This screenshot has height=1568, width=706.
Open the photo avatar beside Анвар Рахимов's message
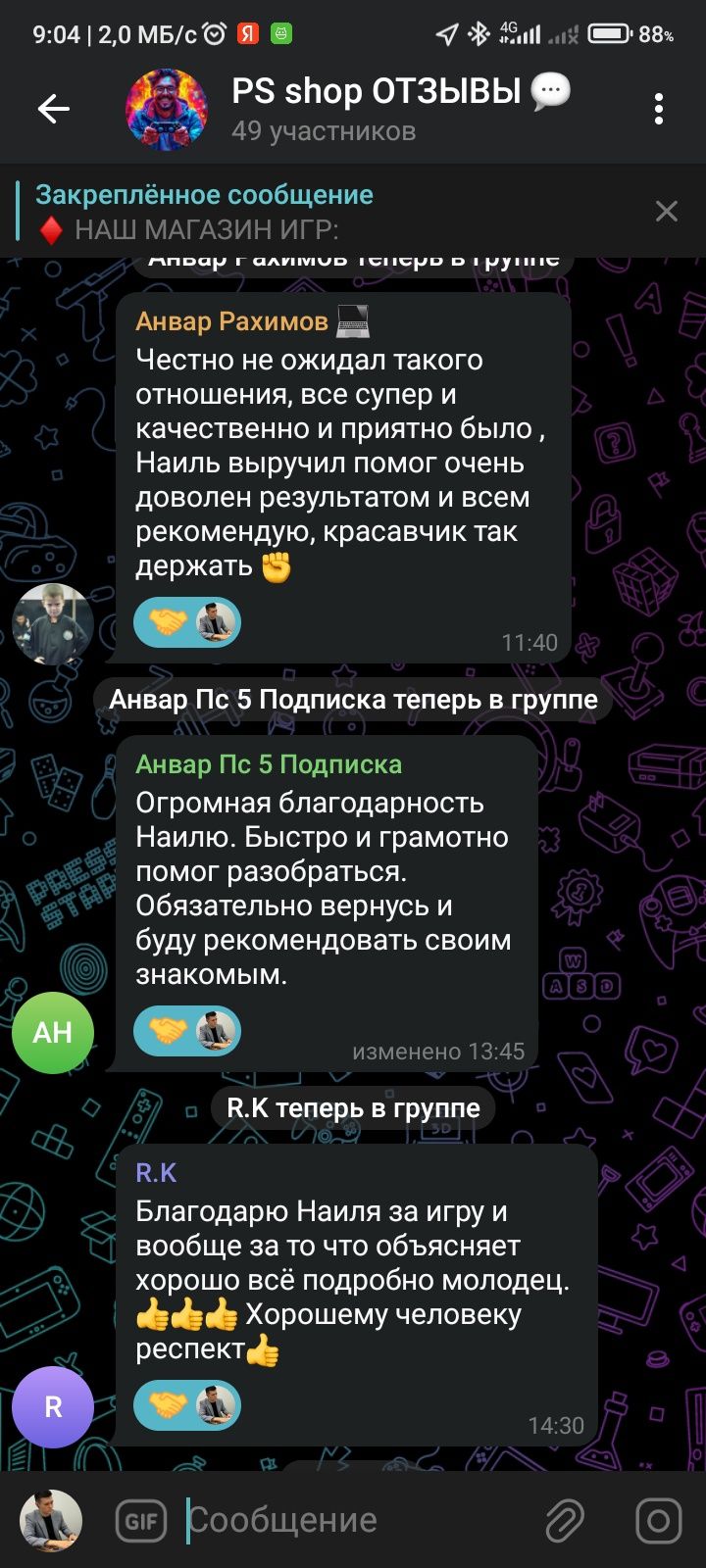tap(53, 624)
